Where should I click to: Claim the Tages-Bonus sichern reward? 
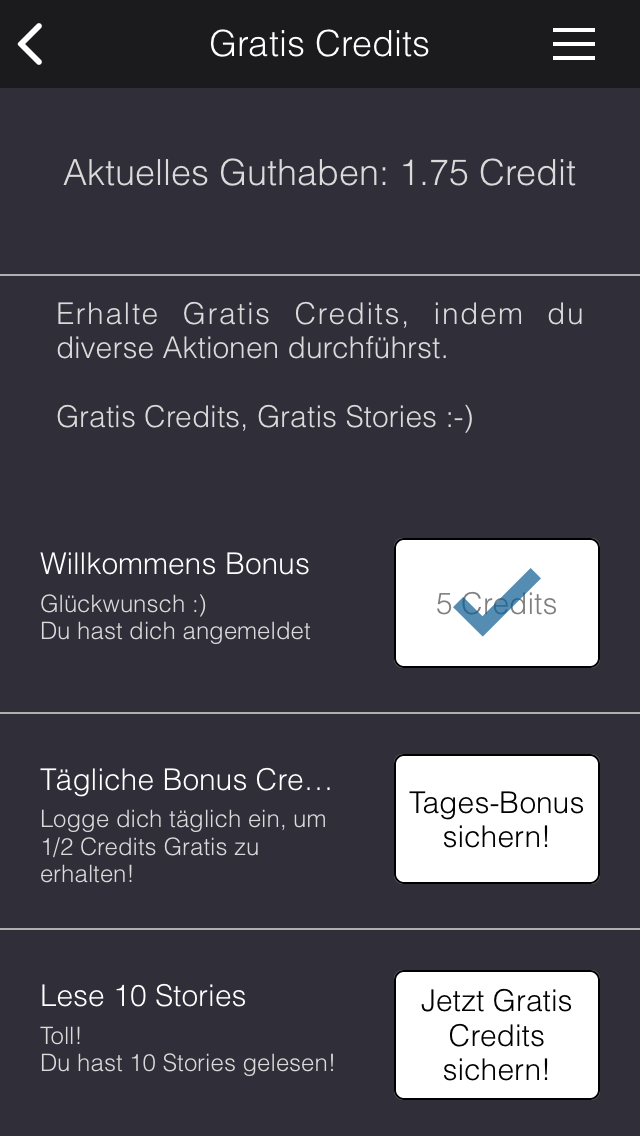497,819
